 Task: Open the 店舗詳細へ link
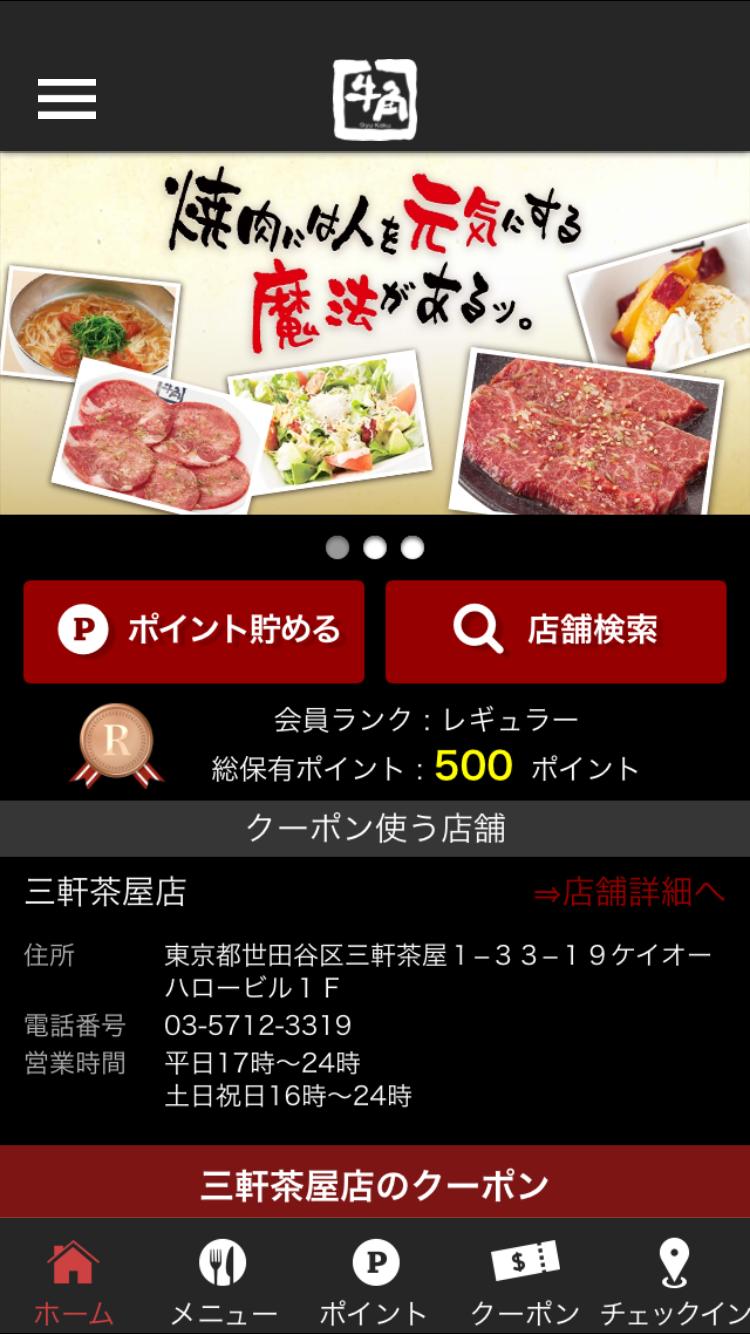pos(628,892)
